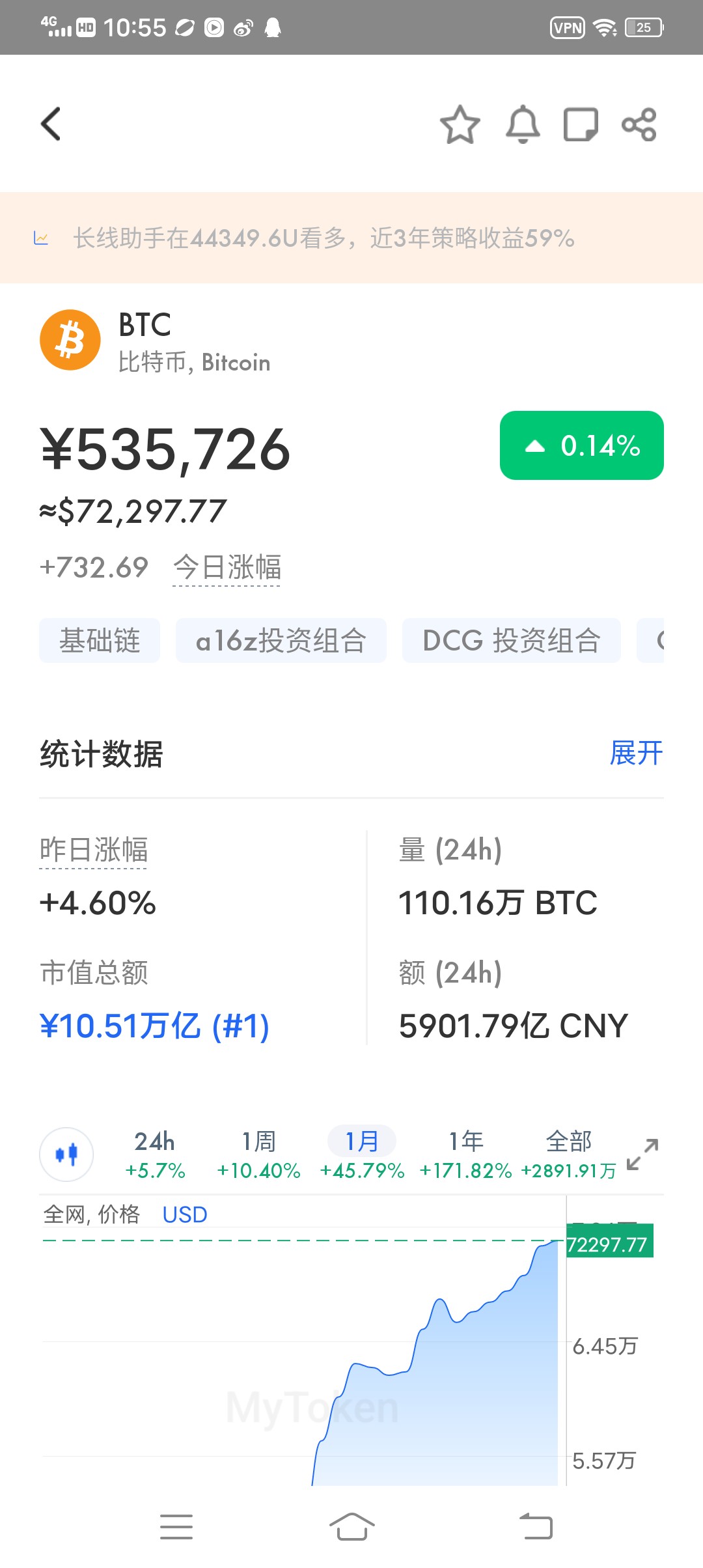Tap the 昨日涨幅 label
The image size is (703, 1568).
[x=94, y=850]
